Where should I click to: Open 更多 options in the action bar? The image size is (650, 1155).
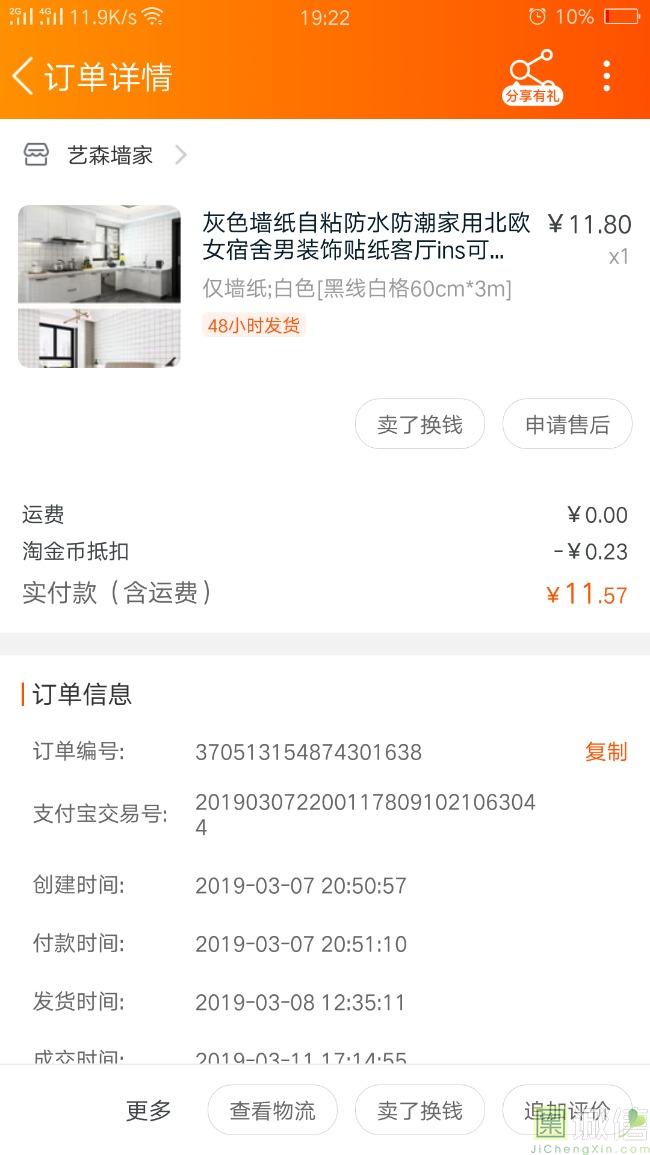pos(149,1110)
